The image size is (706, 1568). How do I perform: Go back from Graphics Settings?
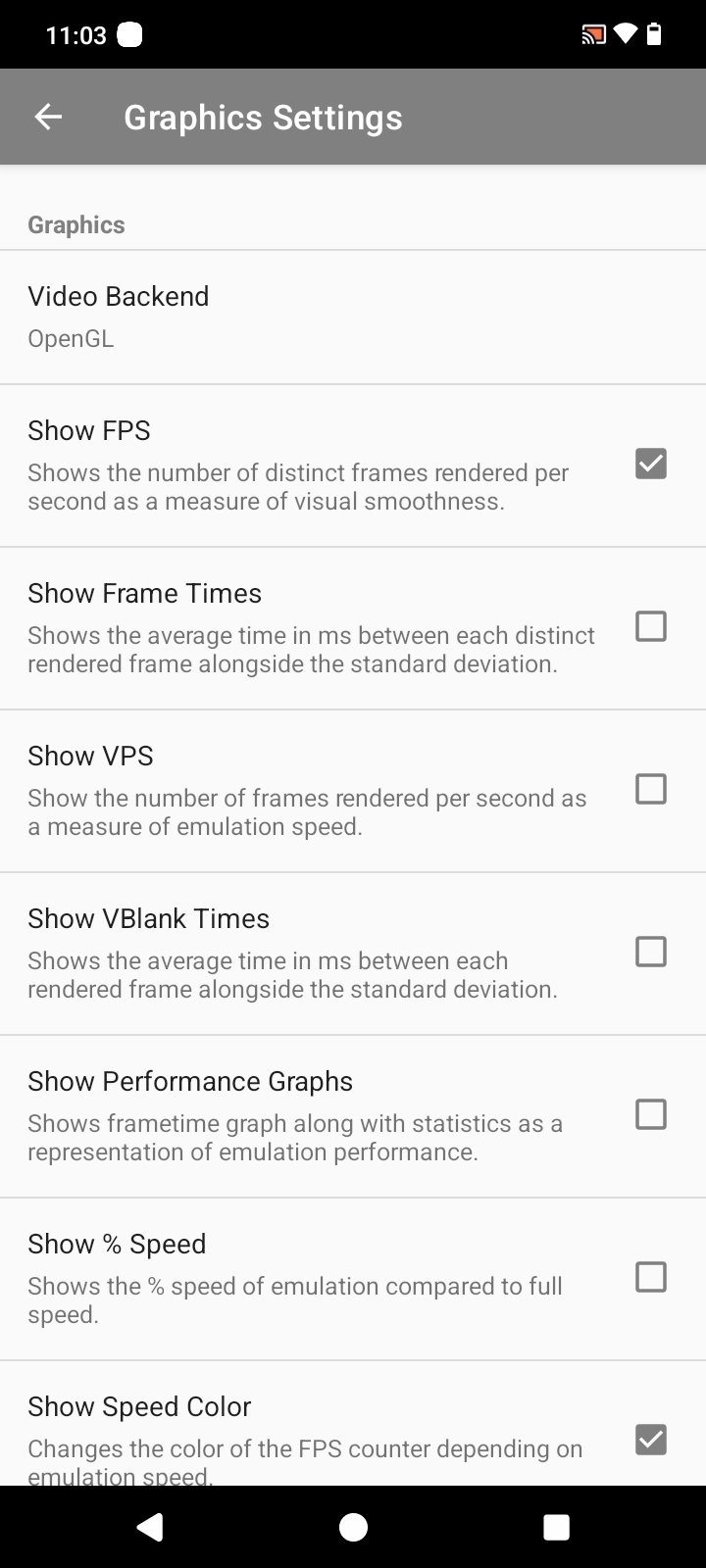48,117
